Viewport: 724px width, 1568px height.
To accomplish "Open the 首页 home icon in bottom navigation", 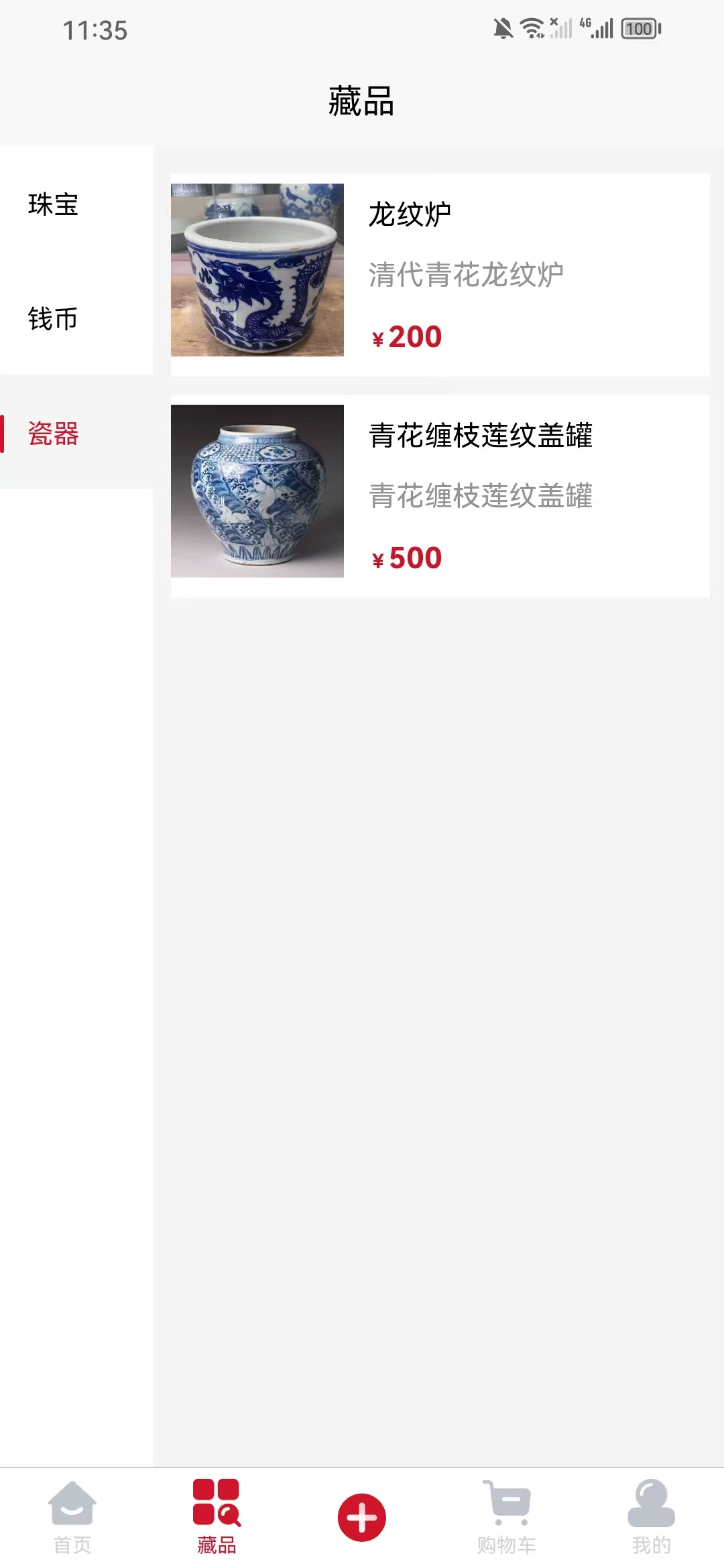I will click(72, 1514).
